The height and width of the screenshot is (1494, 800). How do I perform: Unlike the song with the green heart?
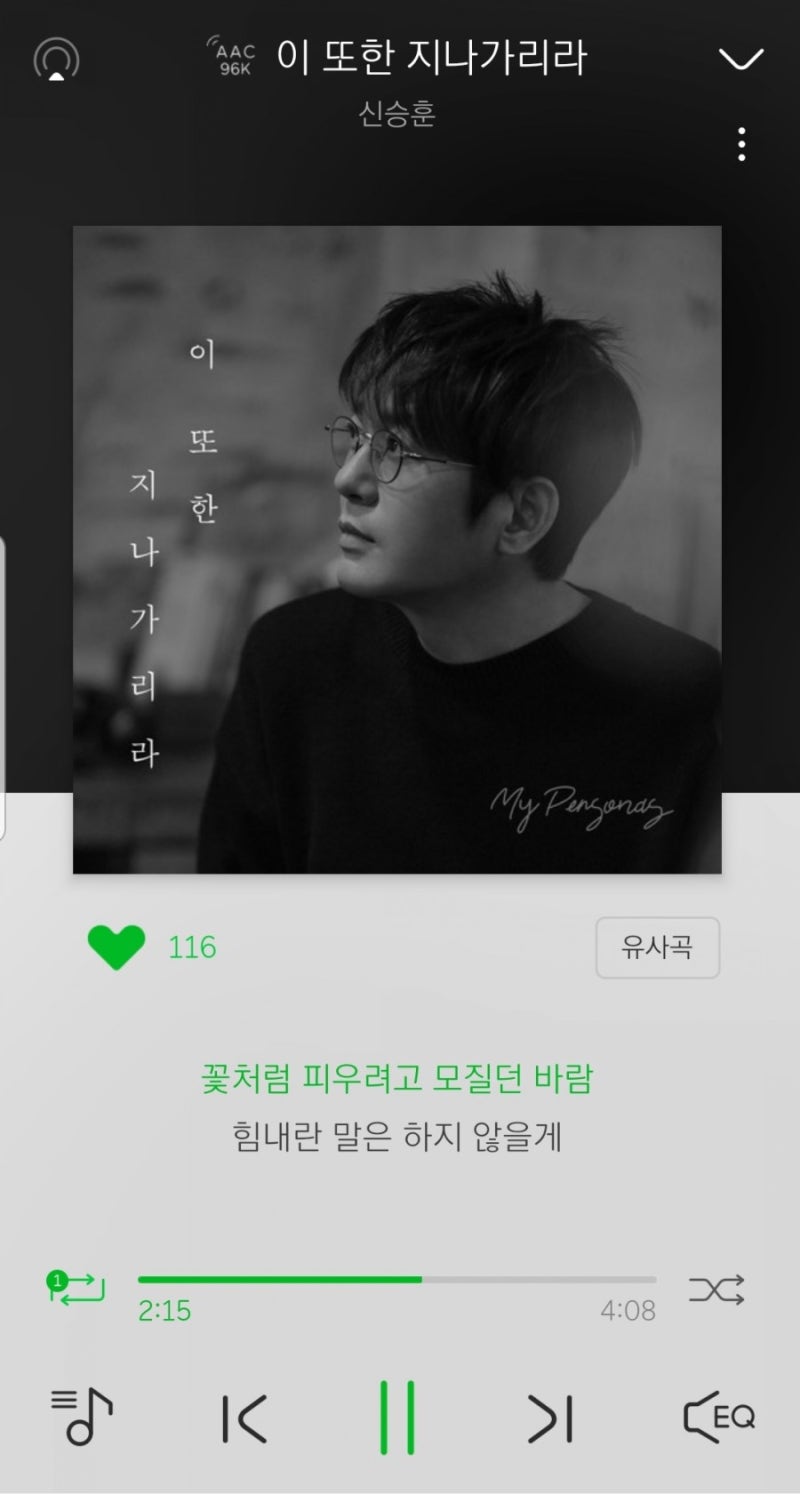116,947
